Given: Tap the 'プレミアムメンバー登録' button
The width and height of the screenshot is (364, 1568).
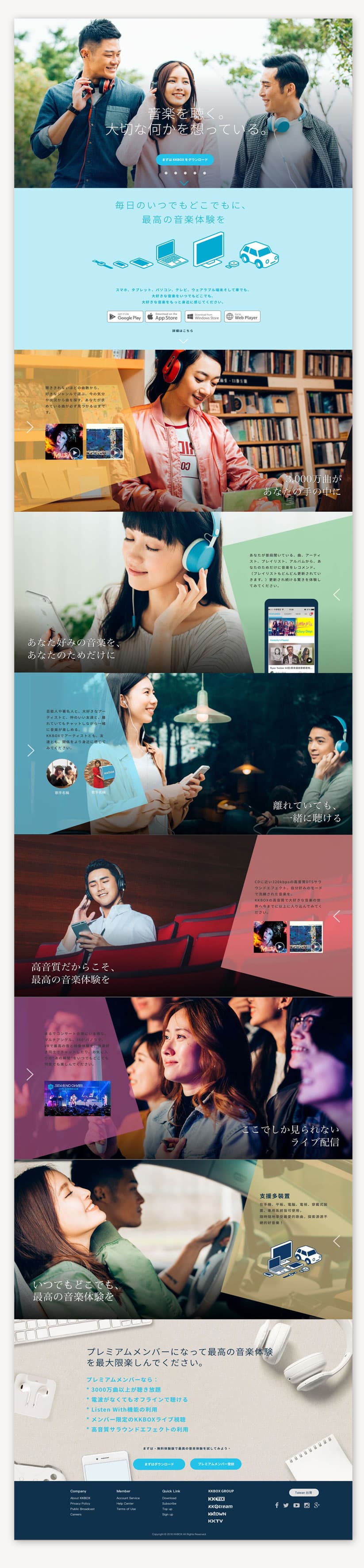Looking at the screenshot, I should pos(215,1463).
